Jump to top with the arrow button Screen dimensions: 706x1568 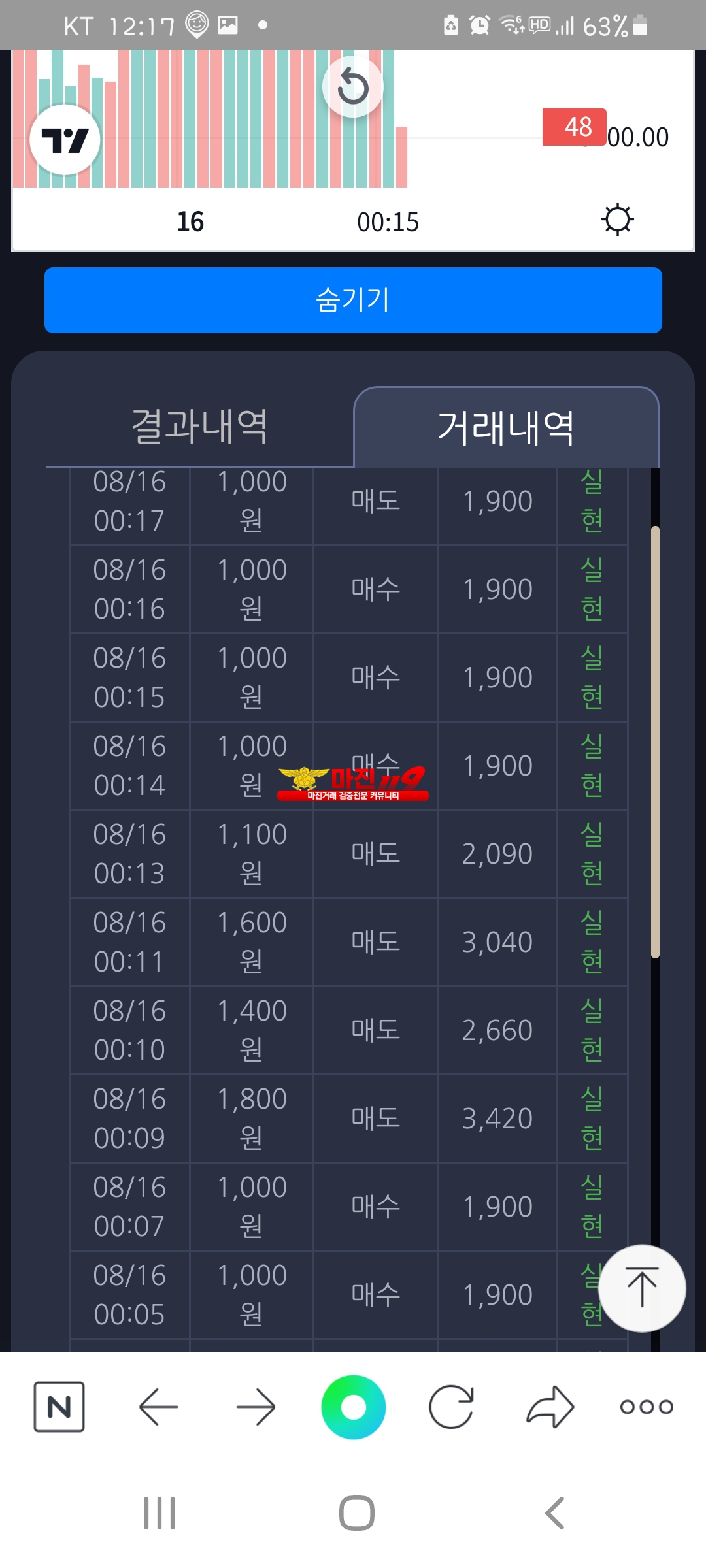click(x=642, y=1288)
